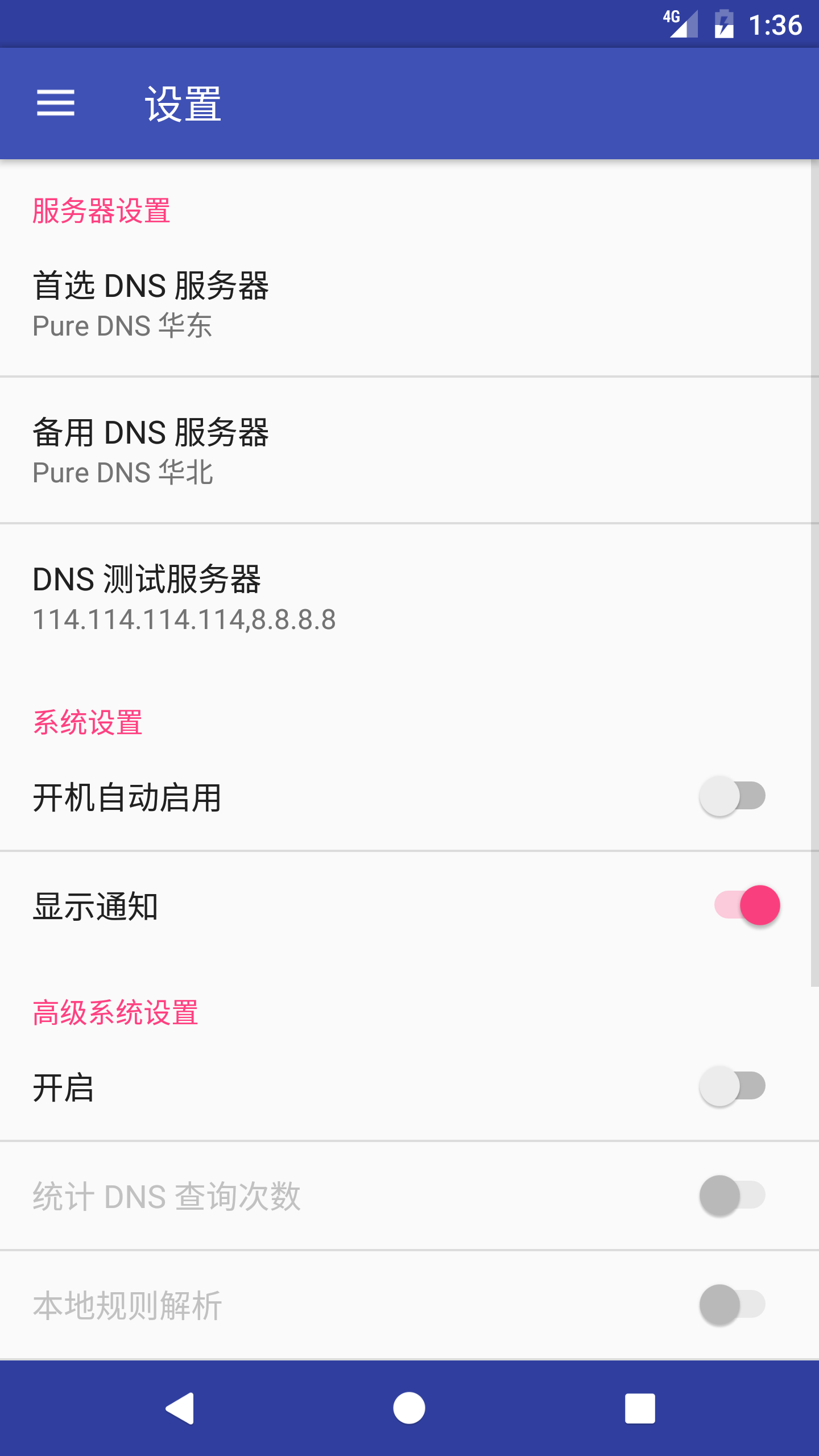This screenshot has height=1456, width=819.
Task: Enable the 开机自动启用 switch
Action: pos(733,796)
